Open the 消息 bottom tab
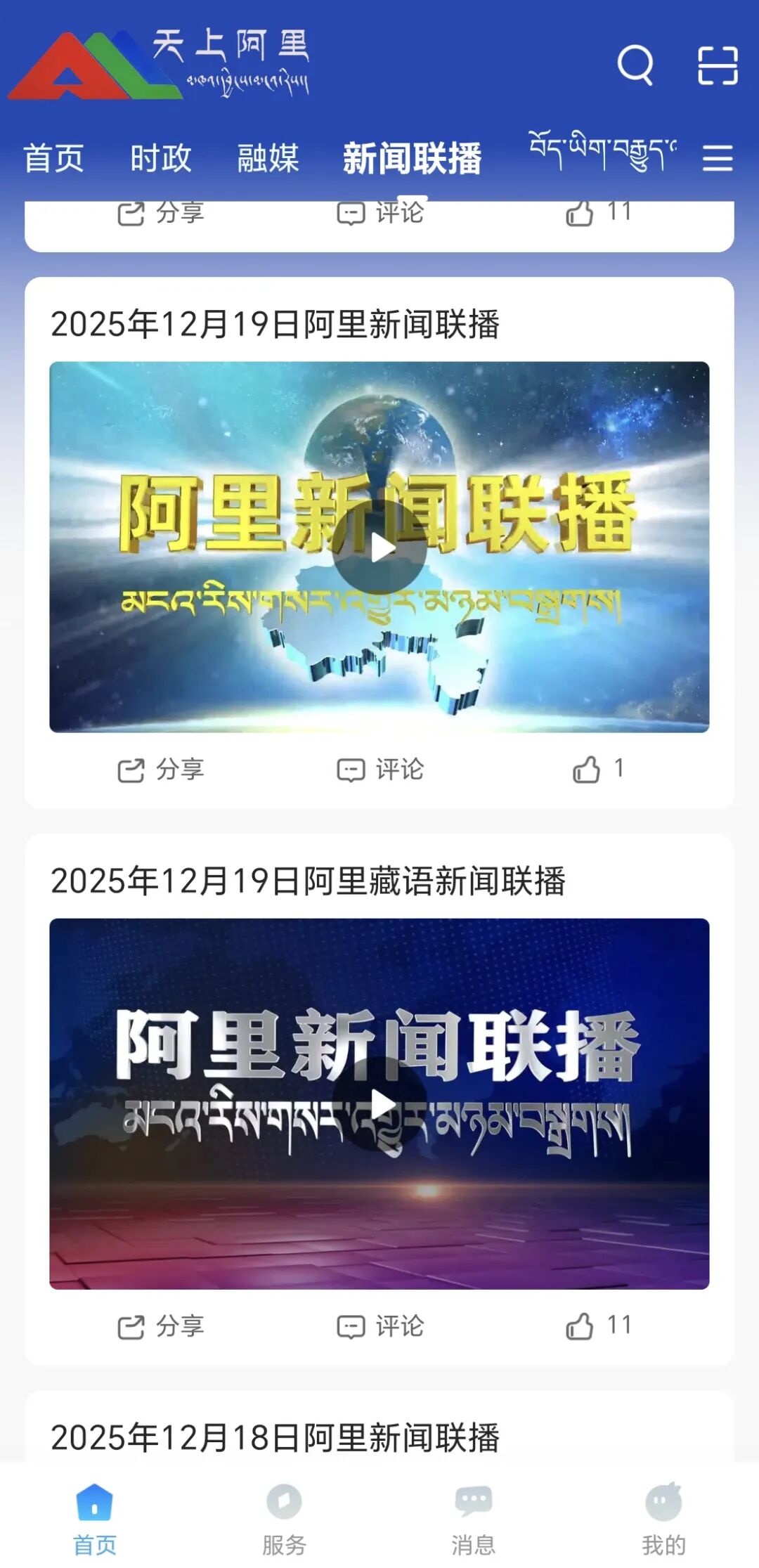The height and width of the screenshot is (1568, 759). coord(474,1518)
